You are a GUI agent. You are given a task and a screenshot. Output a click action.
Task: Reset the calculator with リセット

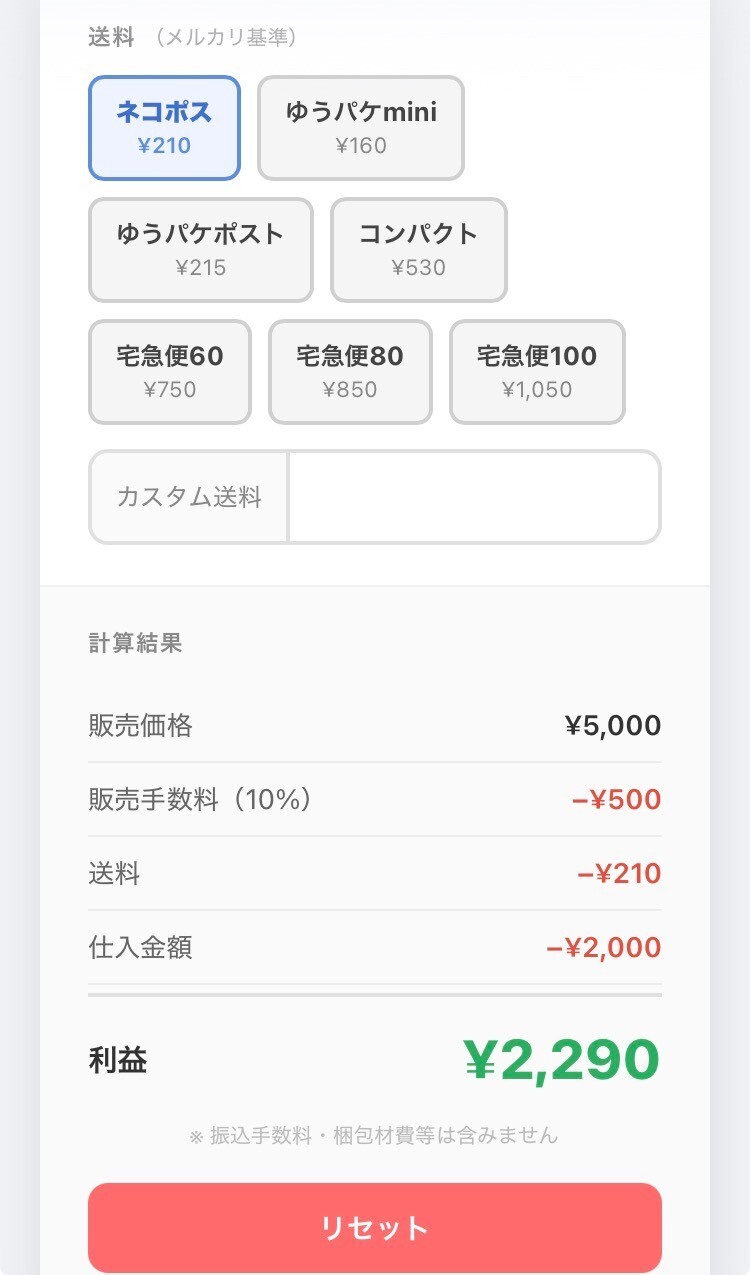pyautogui.click(x=375, y=1228)
